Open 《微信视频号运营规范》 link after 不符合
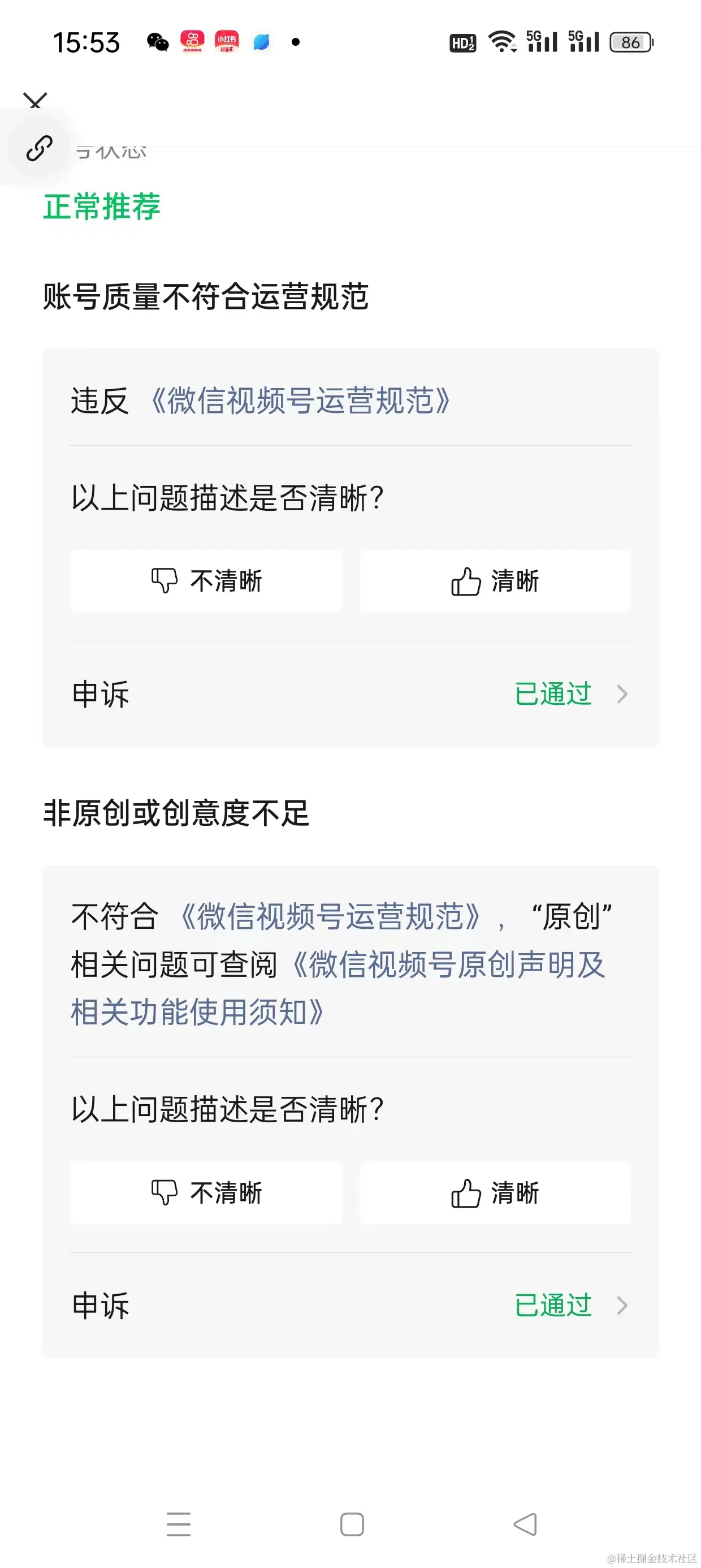Image resolution: width=701 pixels, height=1568 pixels. (330, 917)
